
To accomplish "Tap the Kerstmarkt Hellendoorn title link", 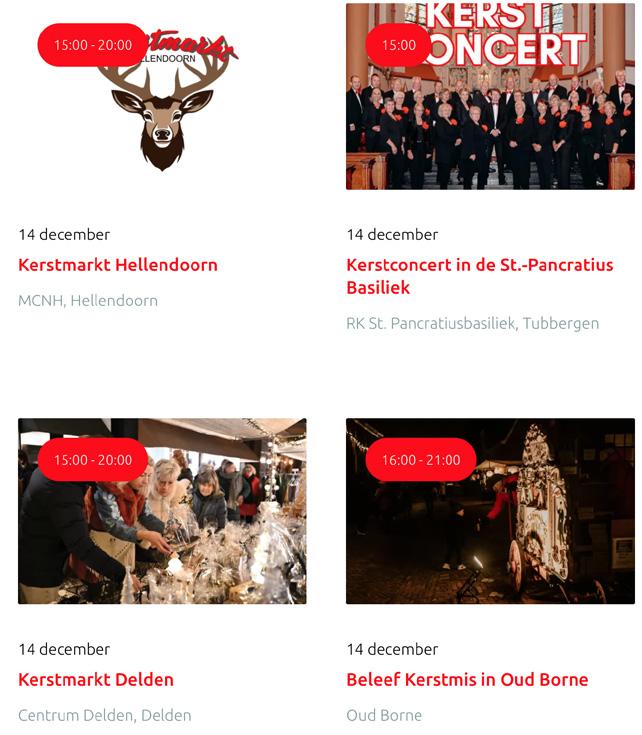I will (x=118, y=265).
